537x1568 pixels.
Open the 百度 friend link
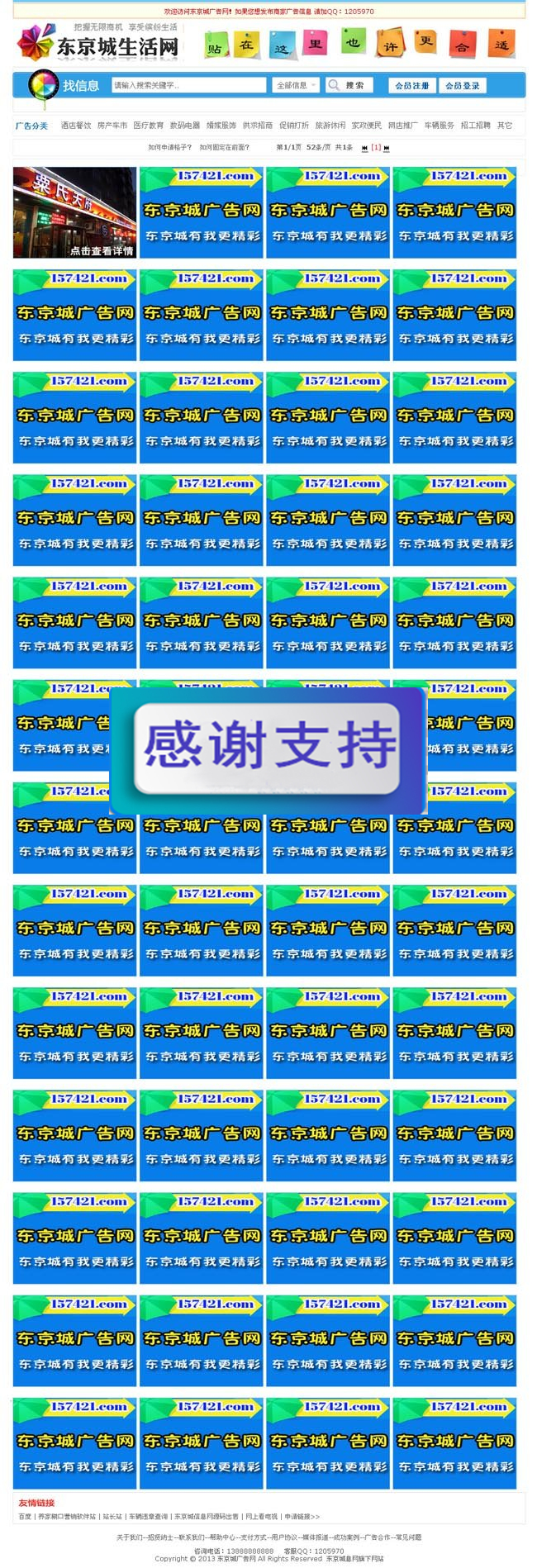(x=25, y=1516)
